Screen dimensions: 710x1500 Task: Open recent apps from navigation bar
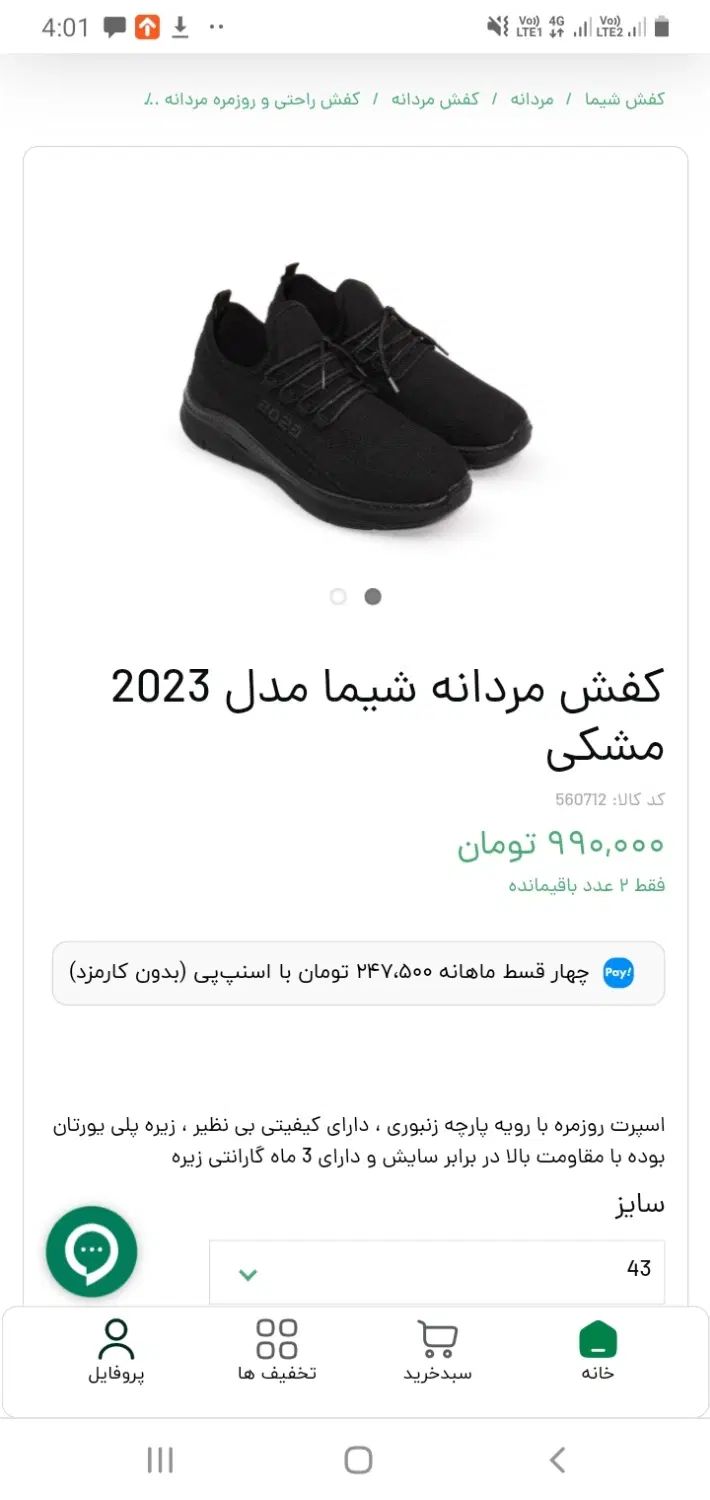point(160,1460)
